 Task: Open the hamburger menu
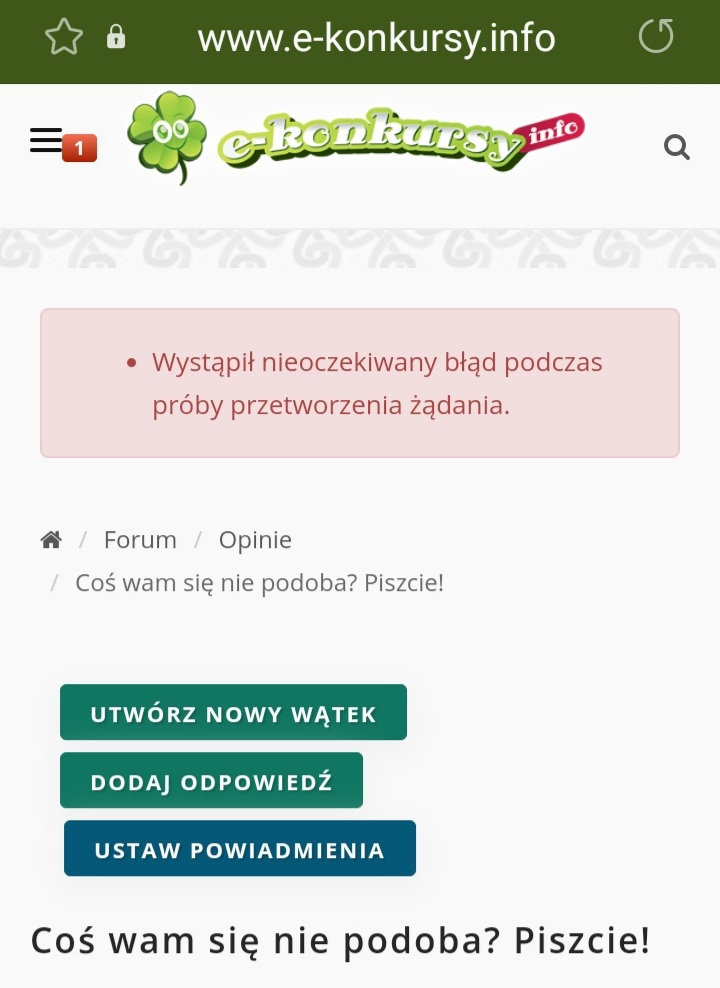pos(47,141)
